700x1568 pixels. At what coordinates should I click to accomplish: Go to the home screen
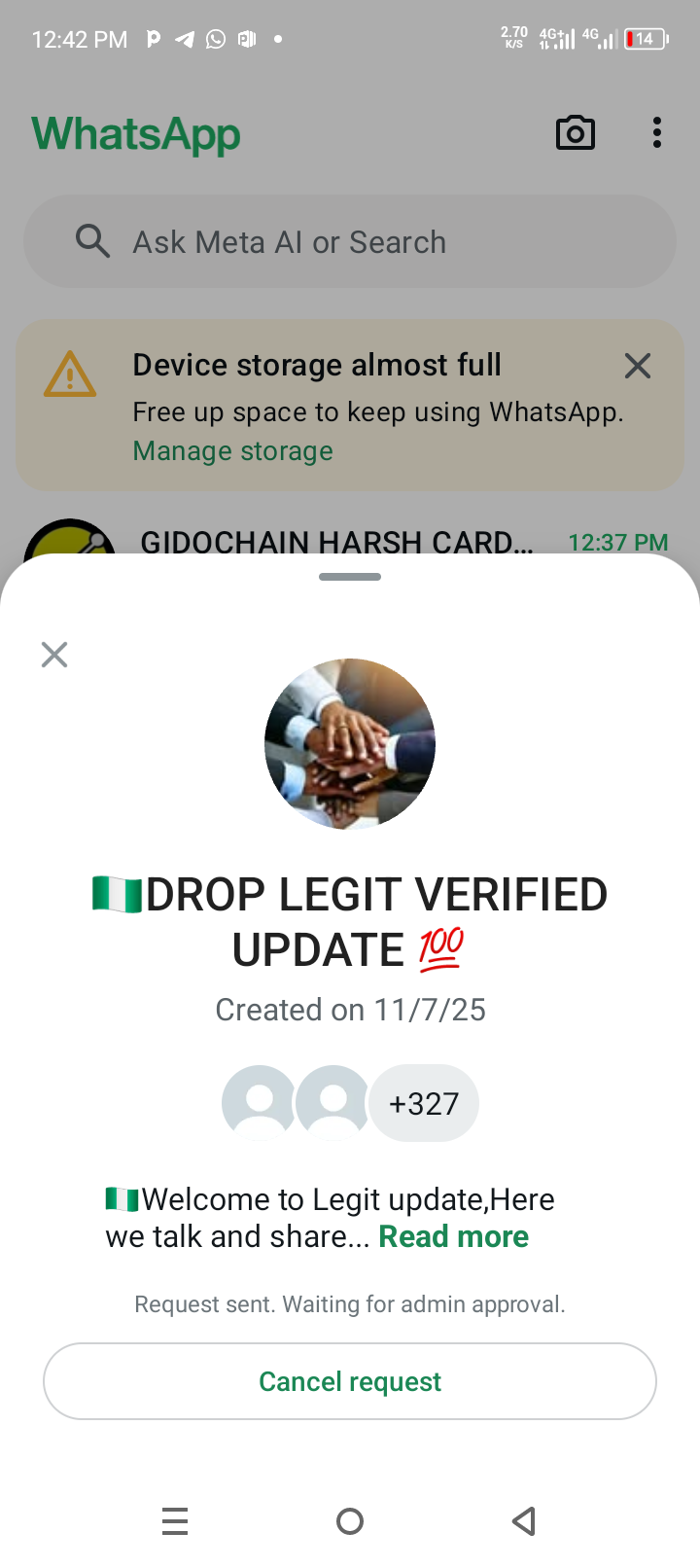[x=350, y=1520]
